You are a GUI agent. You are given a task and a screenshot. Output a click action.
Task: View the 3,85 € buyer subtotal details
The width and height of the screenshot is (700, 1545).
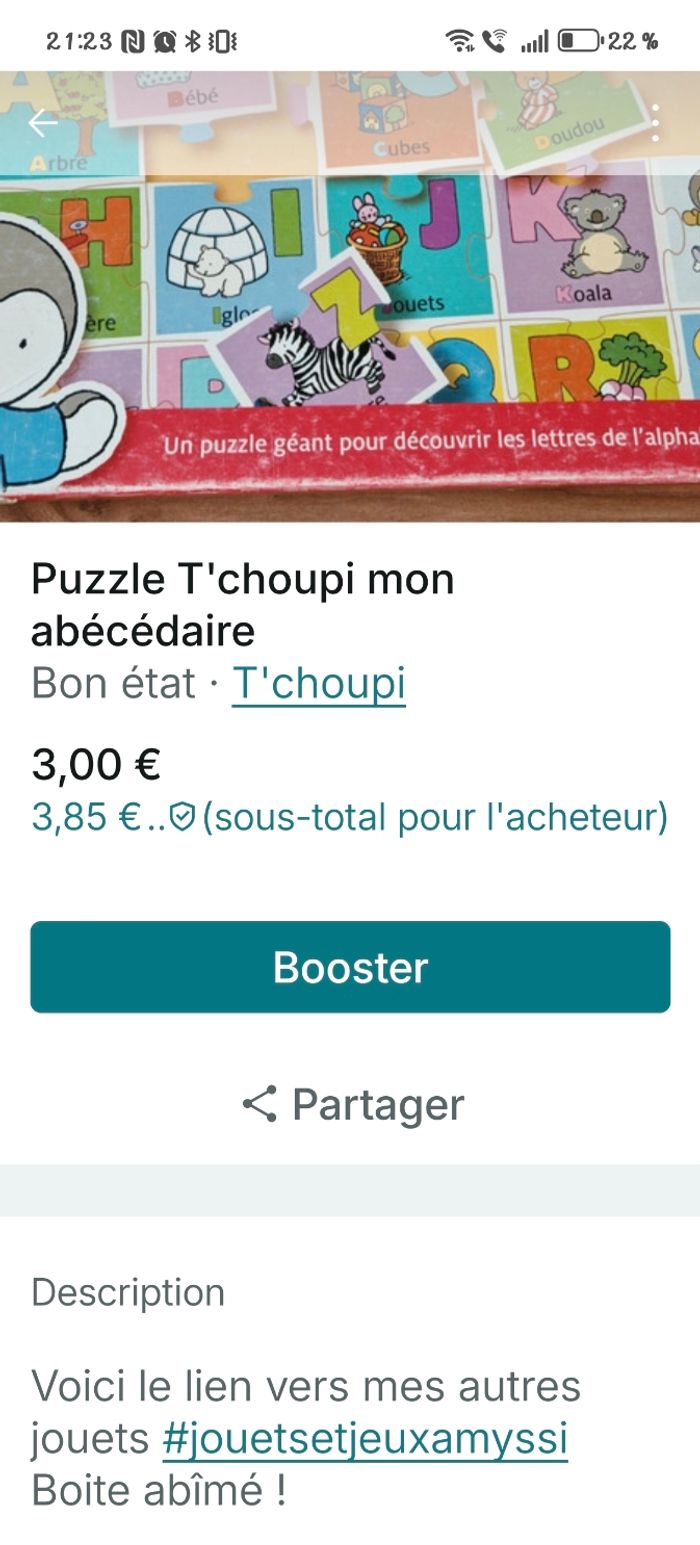coord(349,817)
